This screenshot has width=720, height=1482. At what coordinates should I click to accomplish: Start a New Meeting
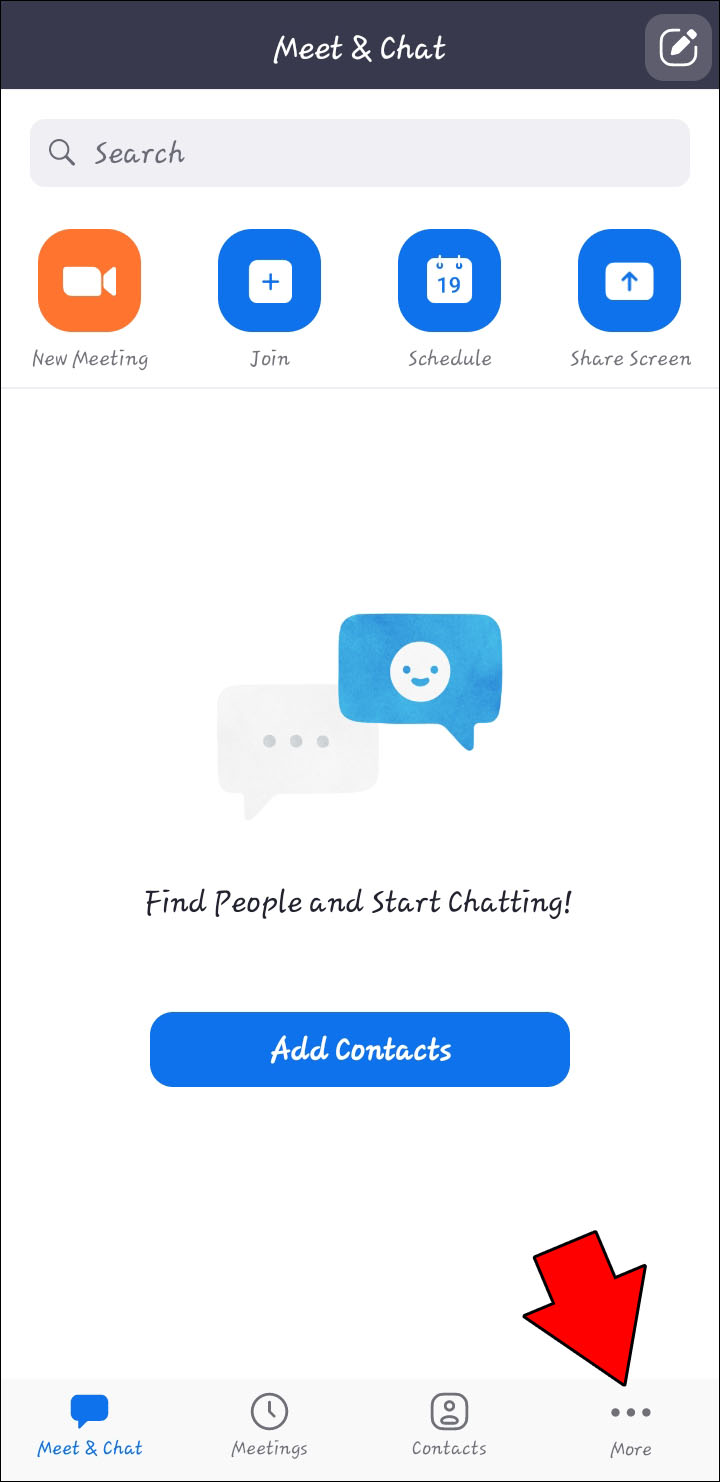click(89, 281)
